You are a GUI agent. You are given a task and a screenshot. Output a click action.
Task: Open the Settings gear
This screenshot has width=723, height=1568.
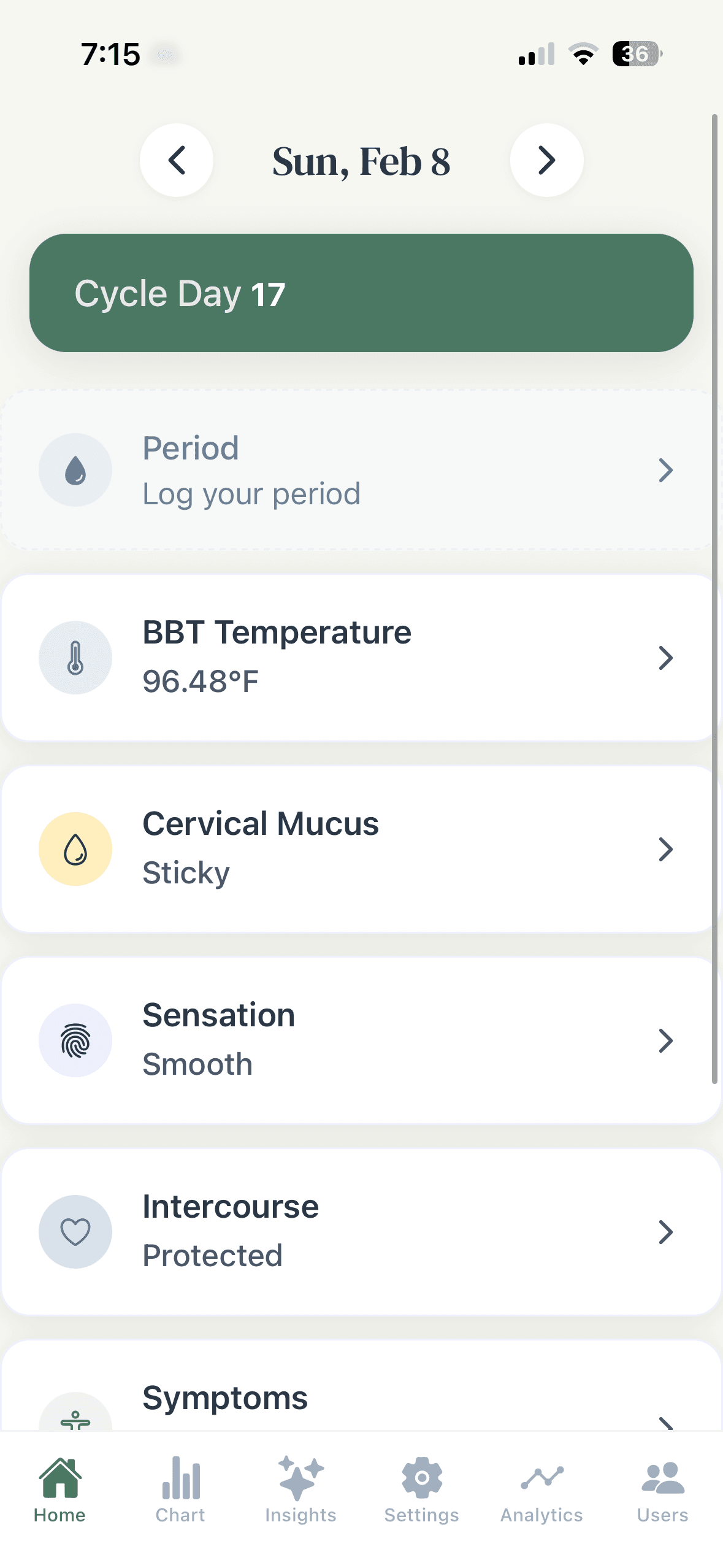[x=421, y=1479]
